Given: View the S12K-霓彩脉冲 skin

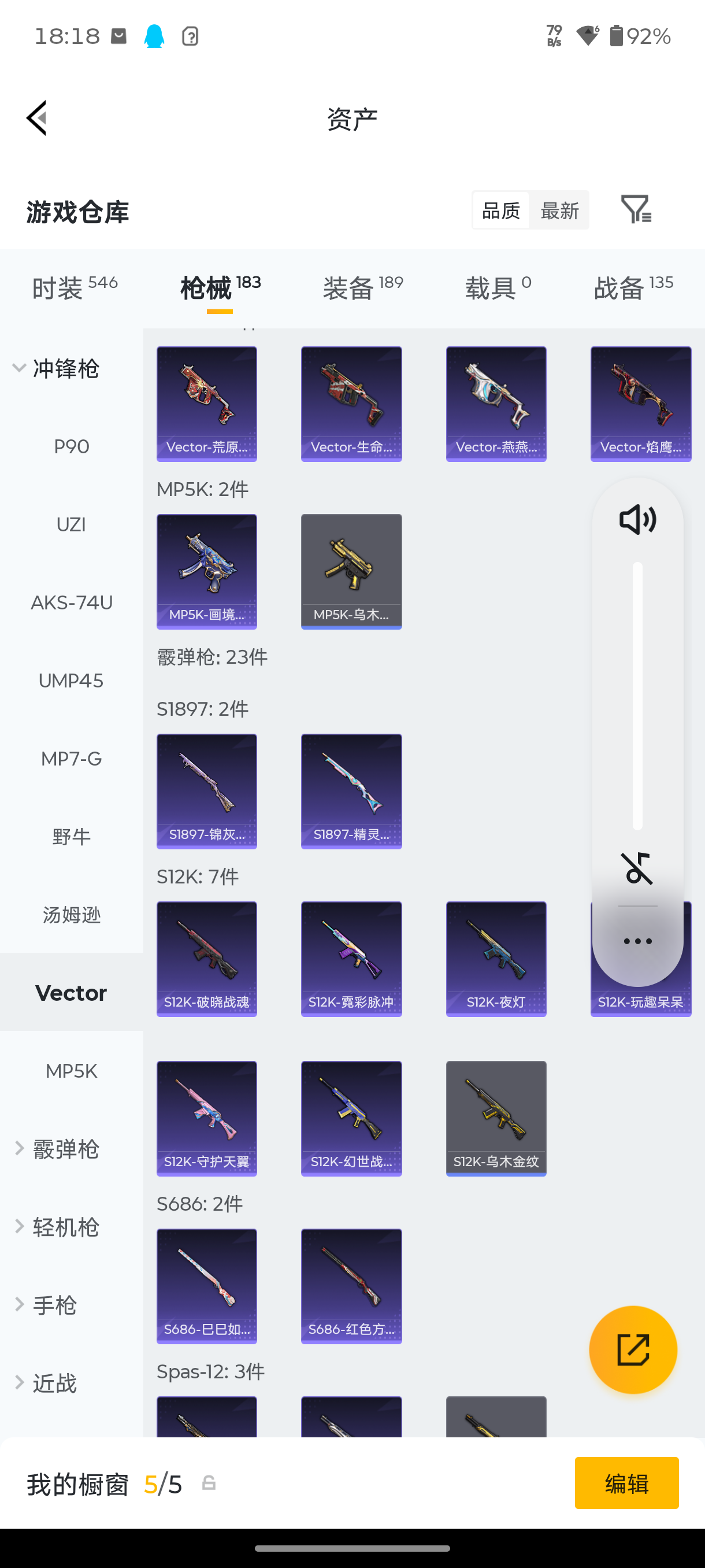Looking at the screenshot, I should (x=351, y=959).
